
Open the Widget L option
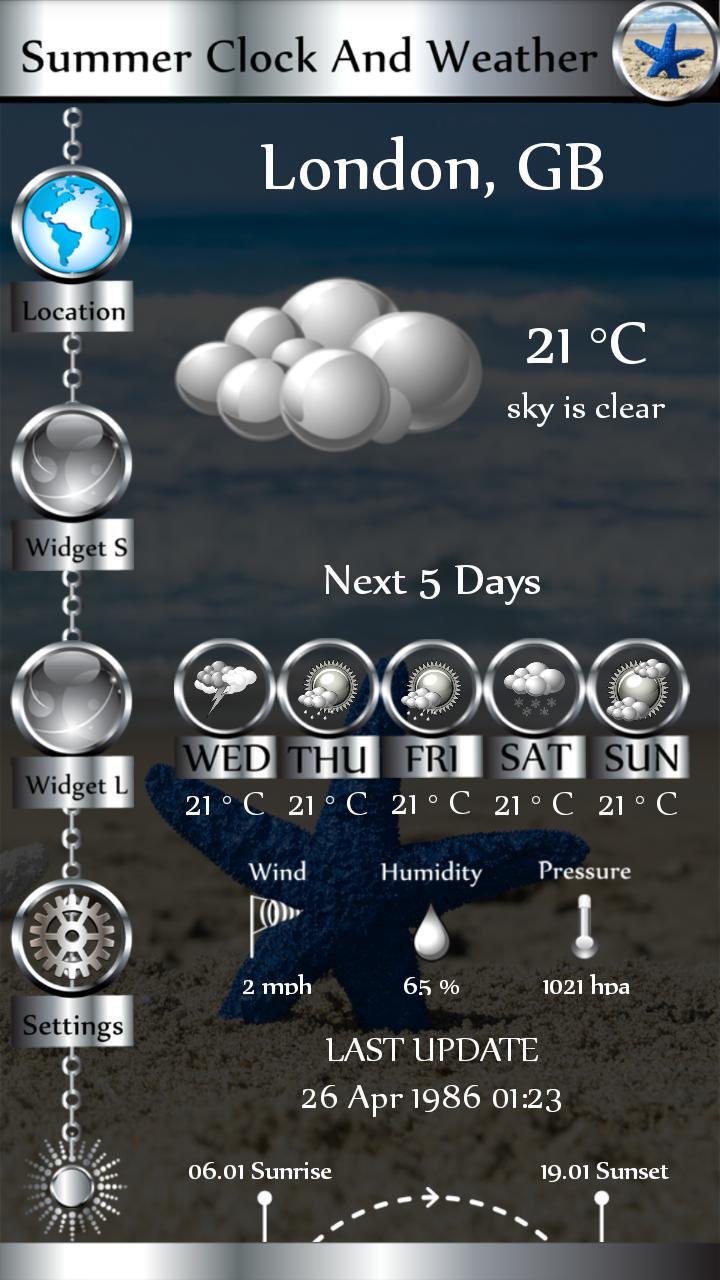(x=72, y=699)
